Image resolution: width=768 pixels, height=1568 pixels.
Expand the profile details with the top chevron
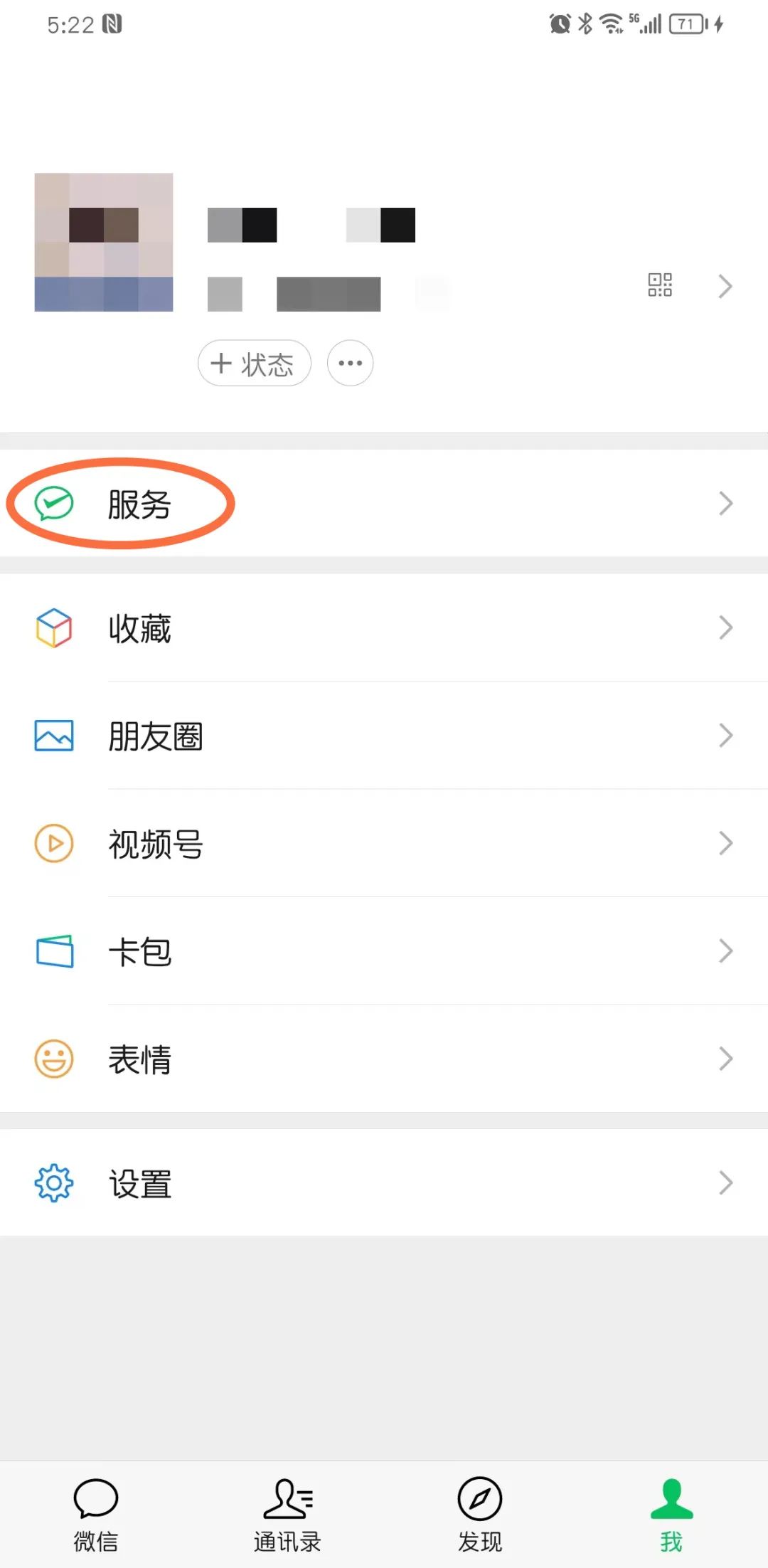pos(725,285)
